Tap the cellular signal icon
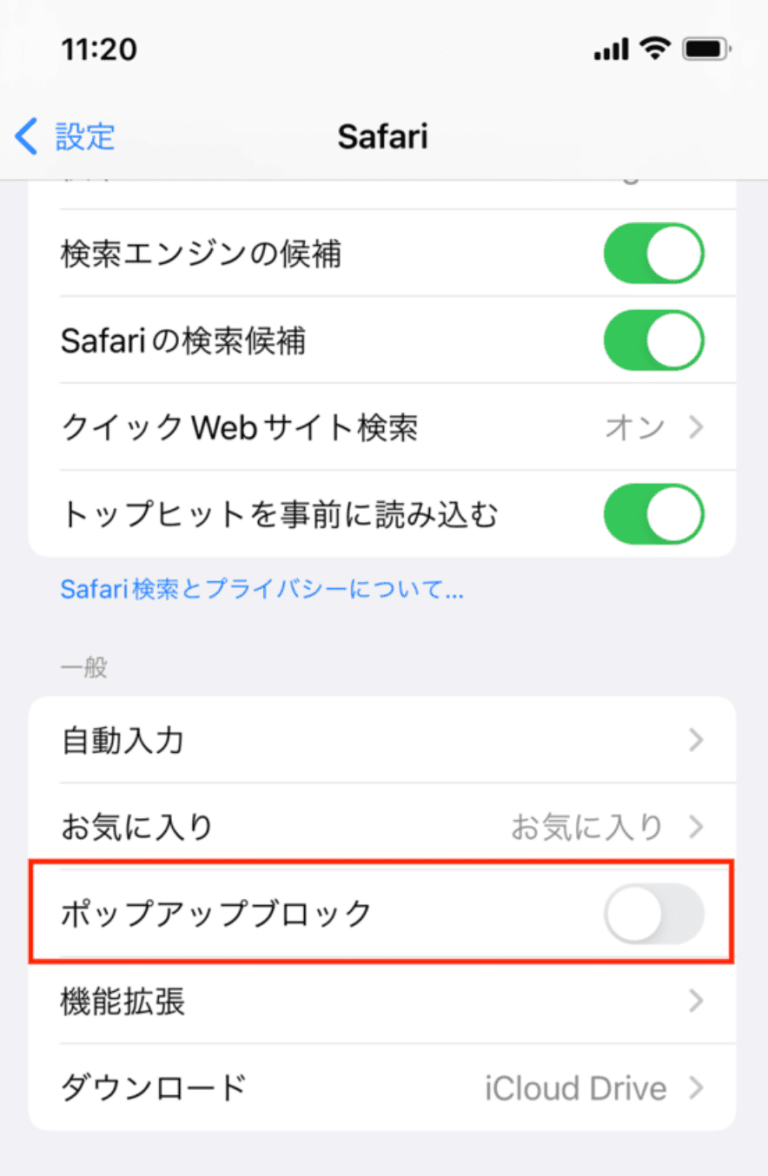The image size is (768, 1176). tap(609, 48)
